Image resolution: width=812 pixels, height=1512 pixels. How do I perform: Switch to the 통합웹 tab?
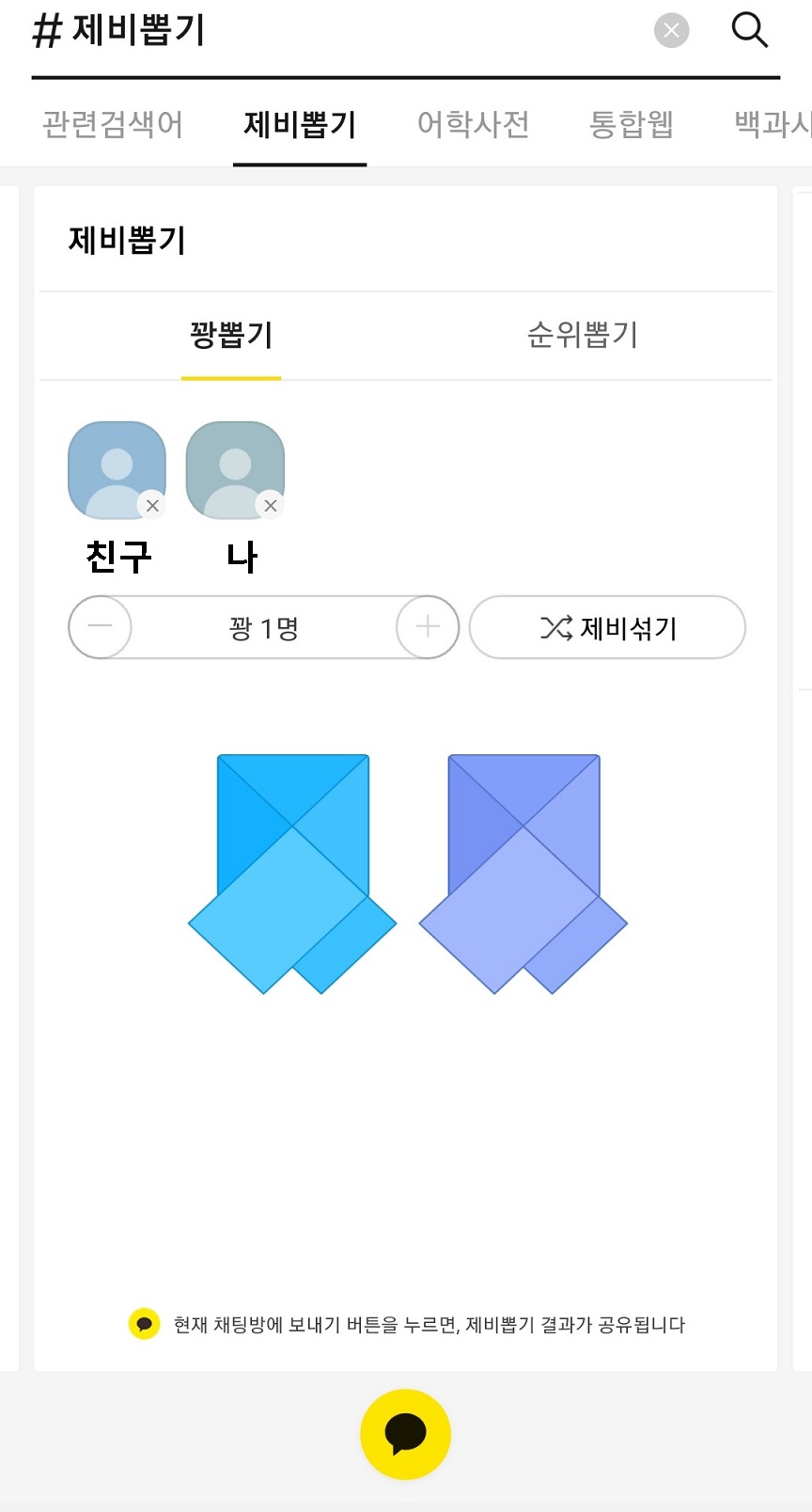[x=632, y=124]
